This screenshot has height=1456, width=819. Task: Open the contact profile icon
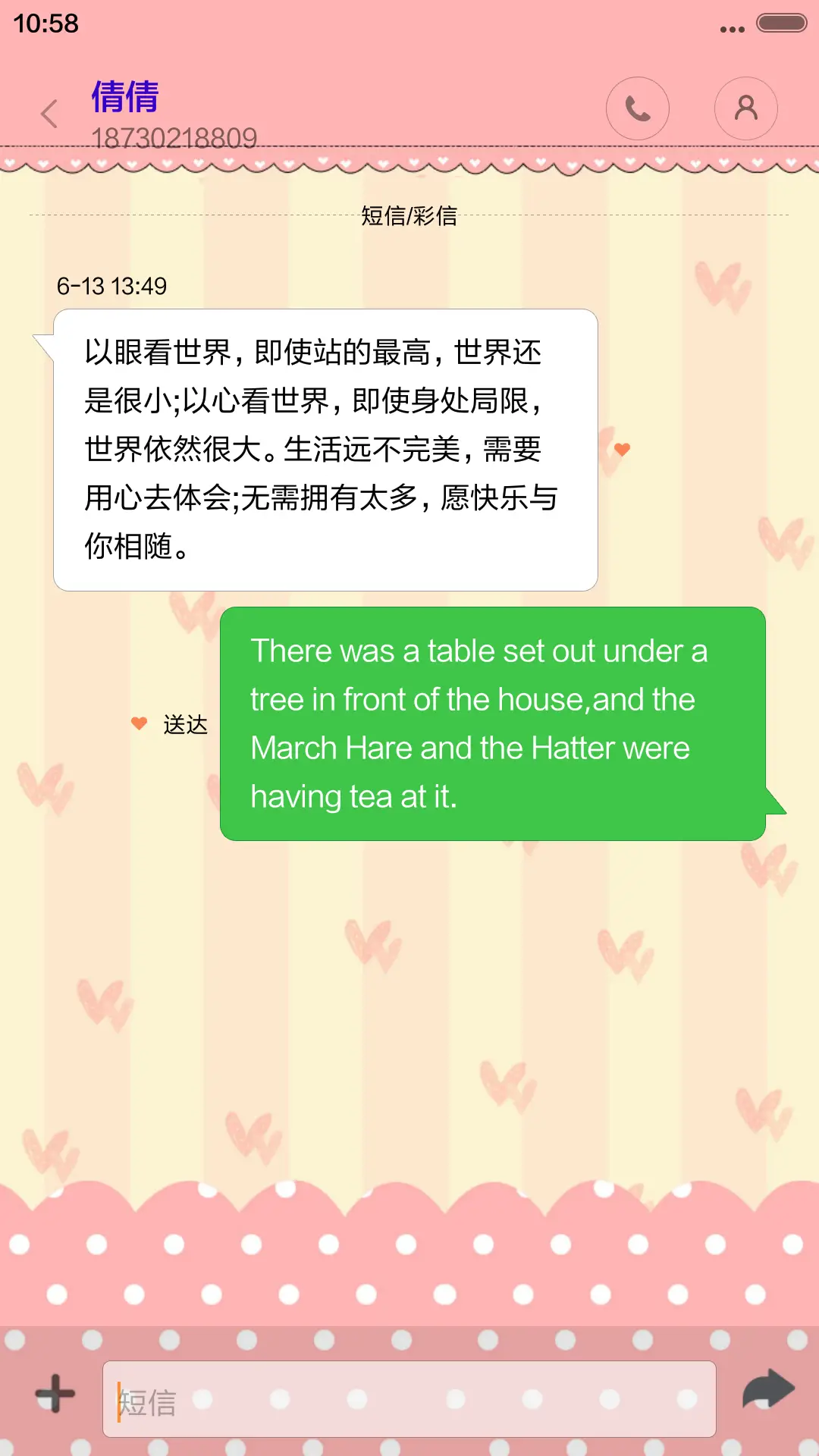click(745, 108)
